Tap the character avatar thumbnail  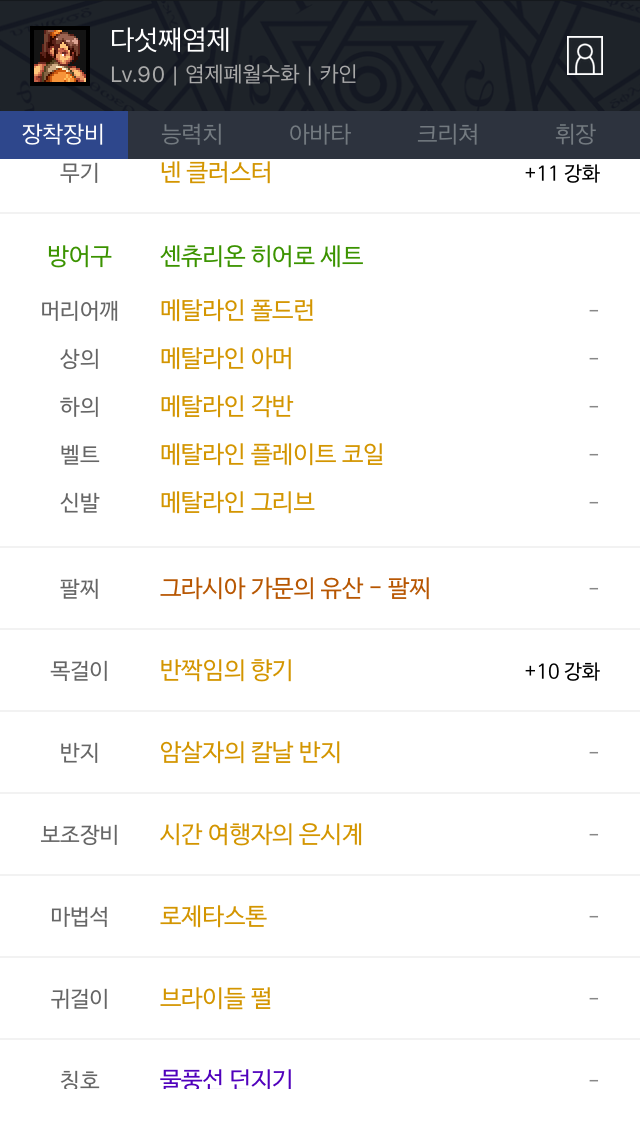tap(59, 56)
